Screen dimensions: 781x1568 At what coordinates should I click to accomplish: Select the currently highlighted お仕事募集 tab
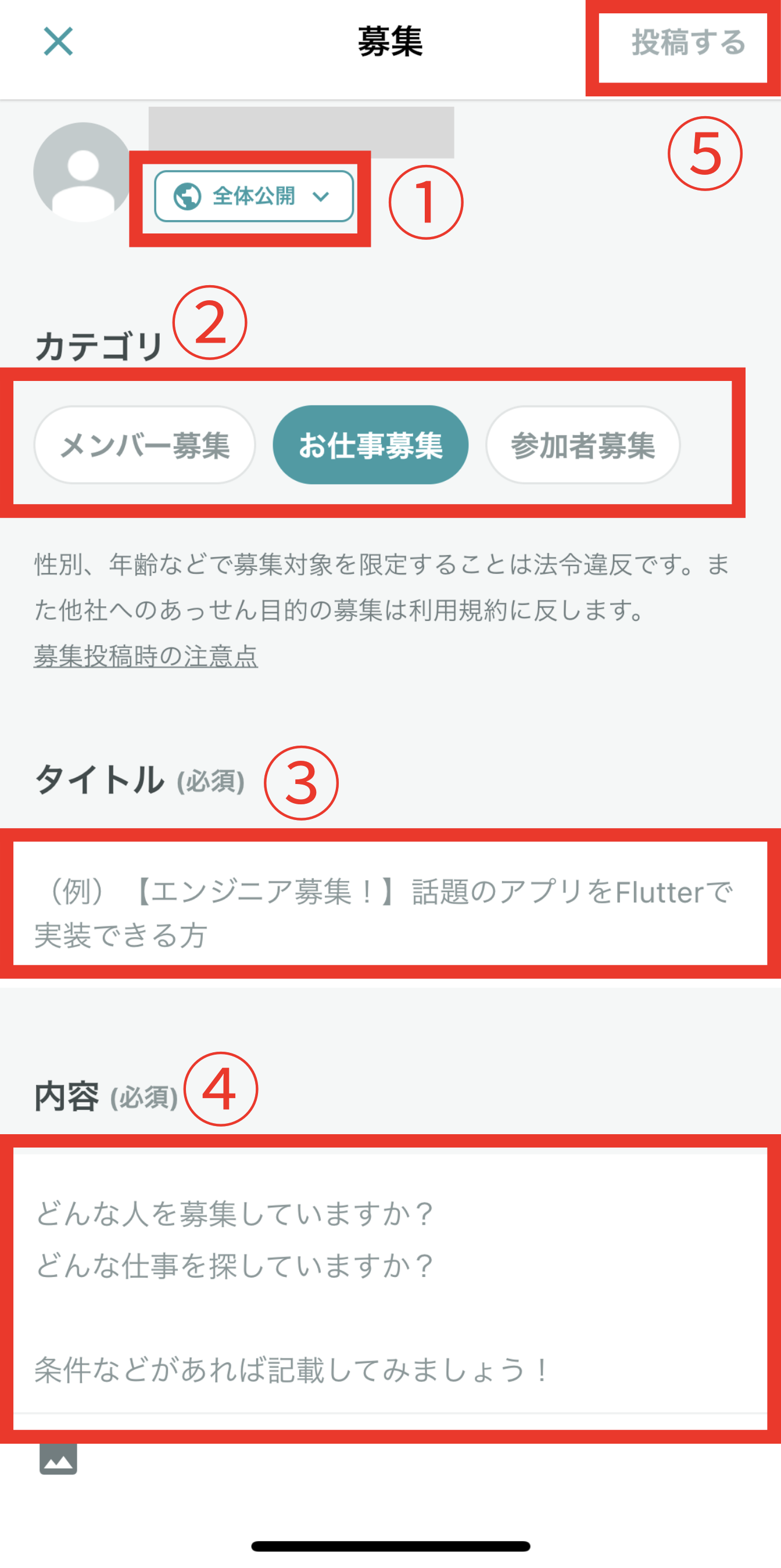pos(372,445)
